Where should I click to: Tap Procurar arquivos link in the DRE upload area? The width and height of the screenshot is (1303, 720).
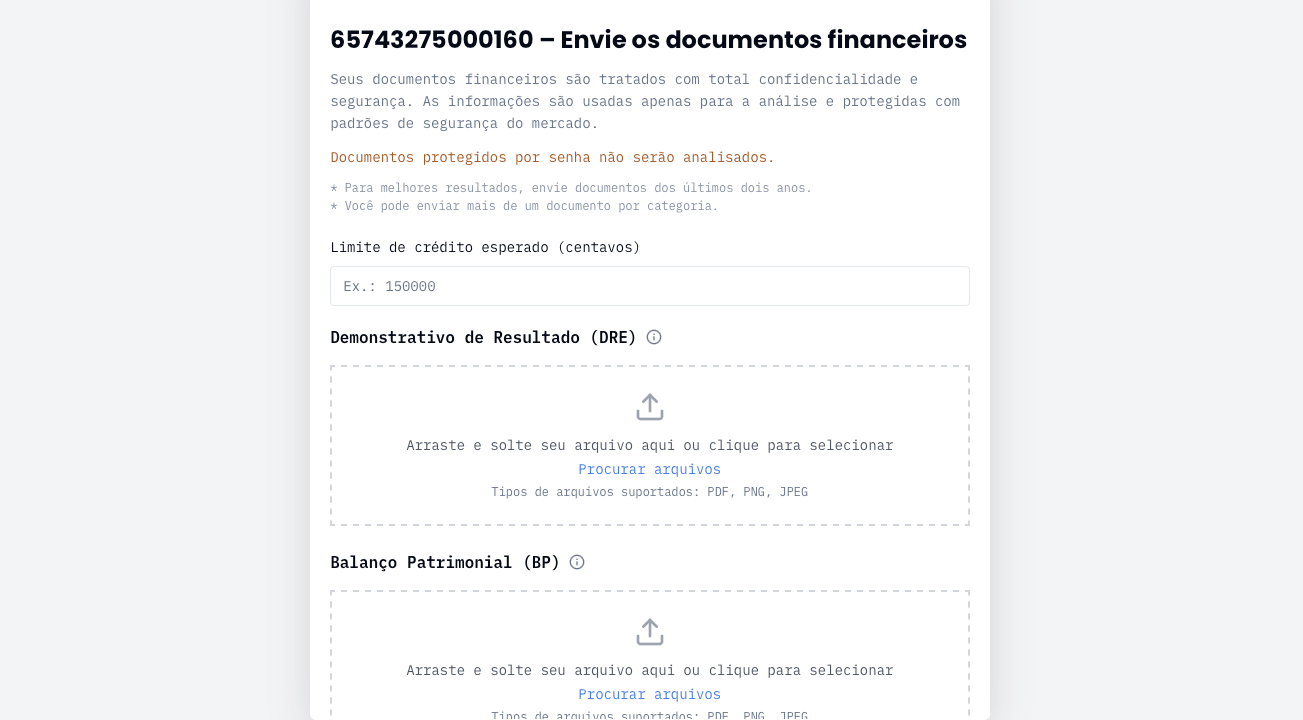(649, 469)
